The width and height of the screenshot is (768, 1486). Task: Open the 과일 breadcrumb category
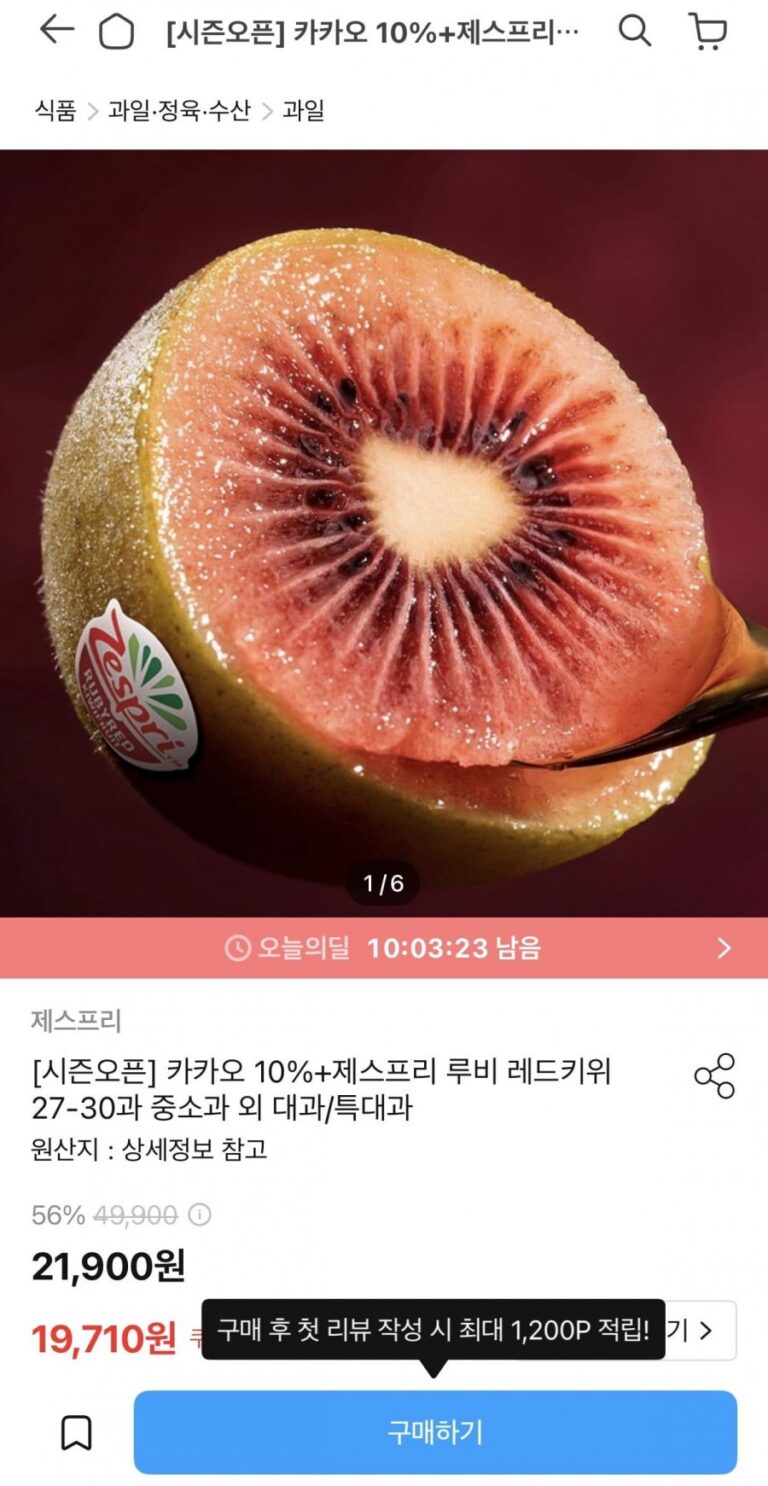[x=304, y=110]
